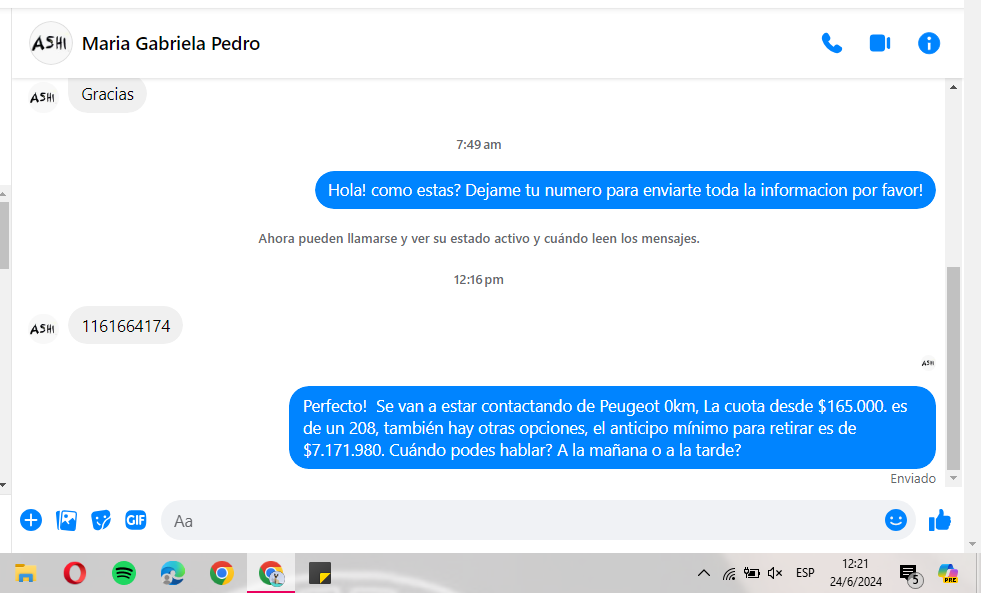This screenshot has height=593, width=981.
Task: Launch Opera browser from the taskbar
Action: point(75,573)
